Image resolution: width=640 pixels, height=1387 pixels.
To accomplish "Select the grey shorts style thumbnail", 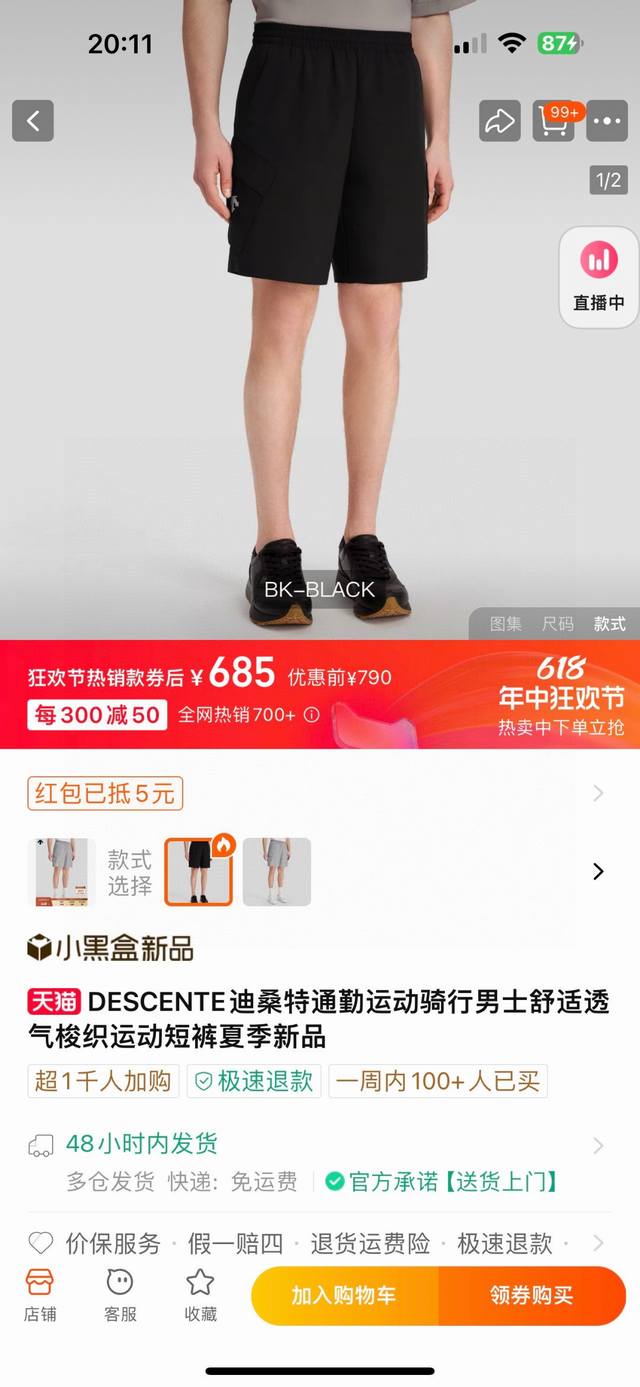I will [x=277, y=871].
